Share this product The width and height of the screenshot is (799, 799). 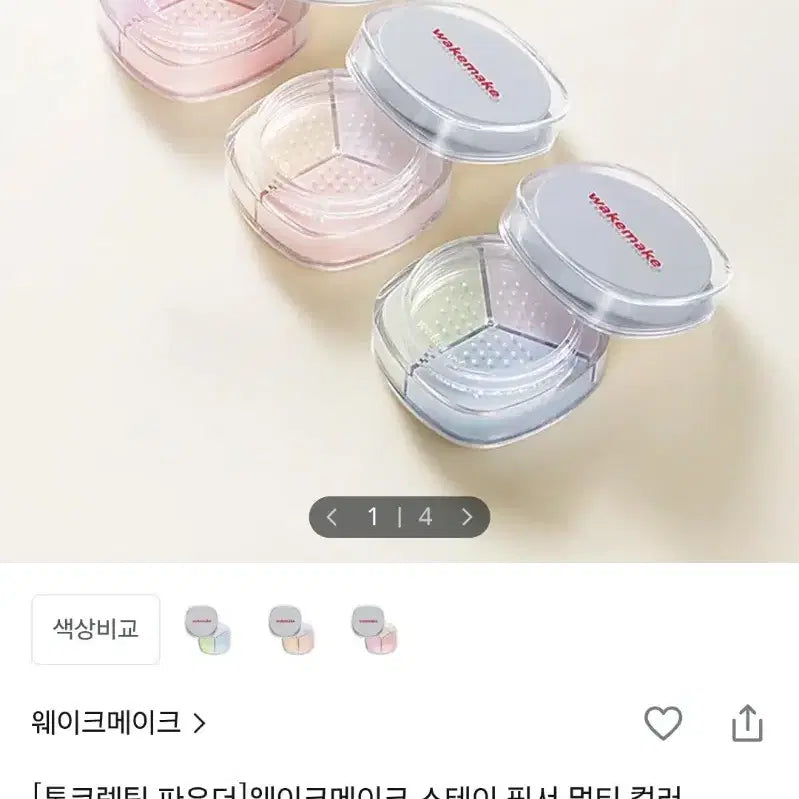[x=747, y=723]
